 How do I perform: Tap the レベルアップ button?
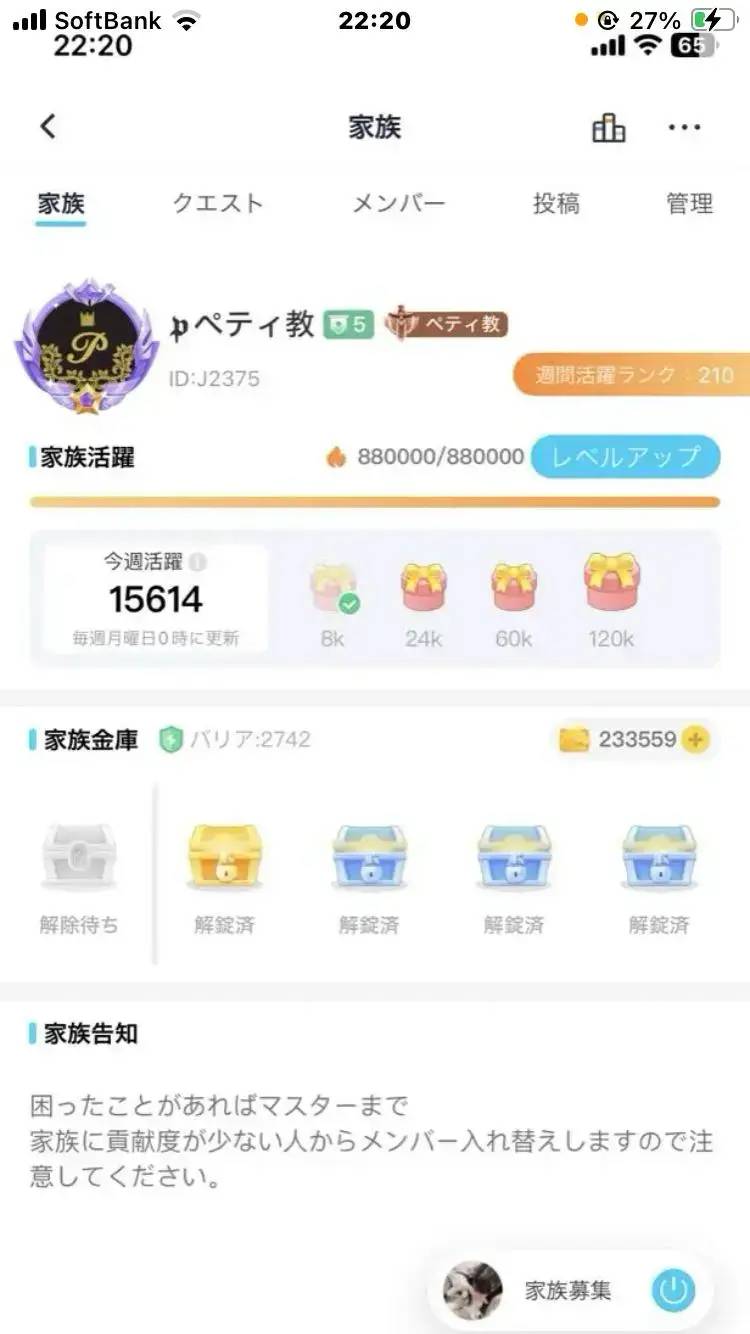tap(625, 457)
